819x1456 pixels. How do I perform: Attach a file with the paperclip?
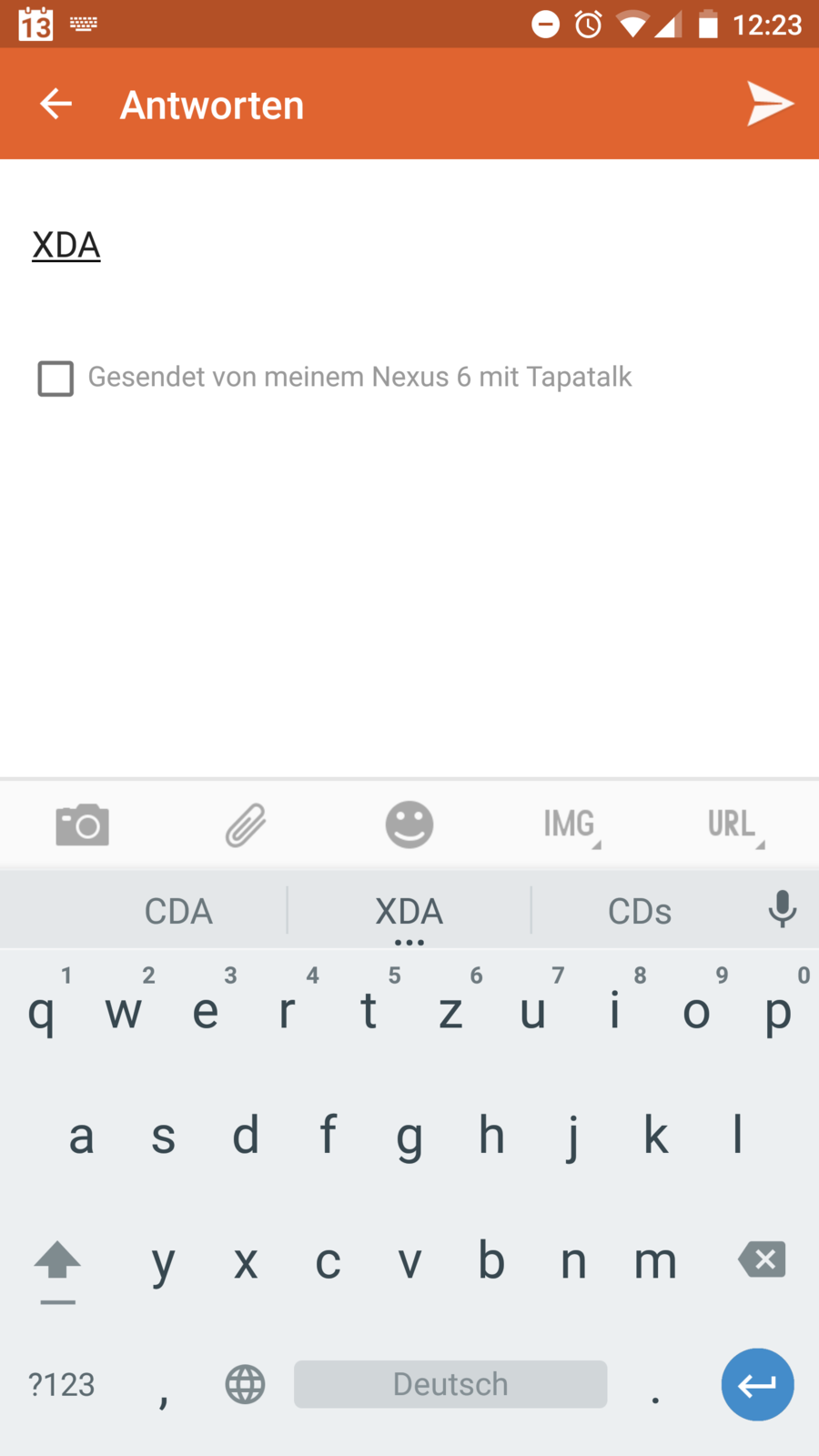[246, 824]
